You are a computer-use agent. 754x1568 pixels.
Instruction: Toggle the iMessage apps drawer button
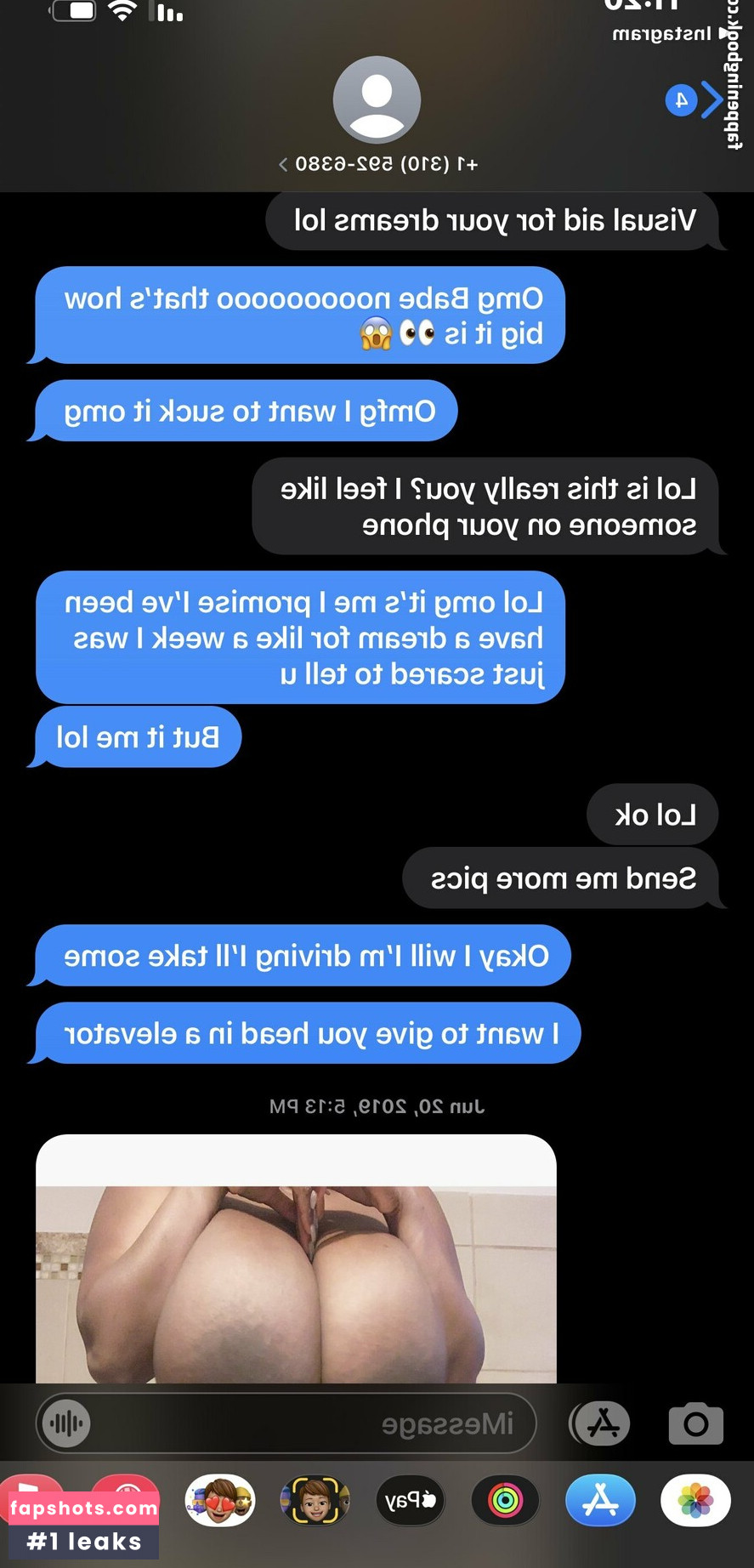(x=602, y=1423)
